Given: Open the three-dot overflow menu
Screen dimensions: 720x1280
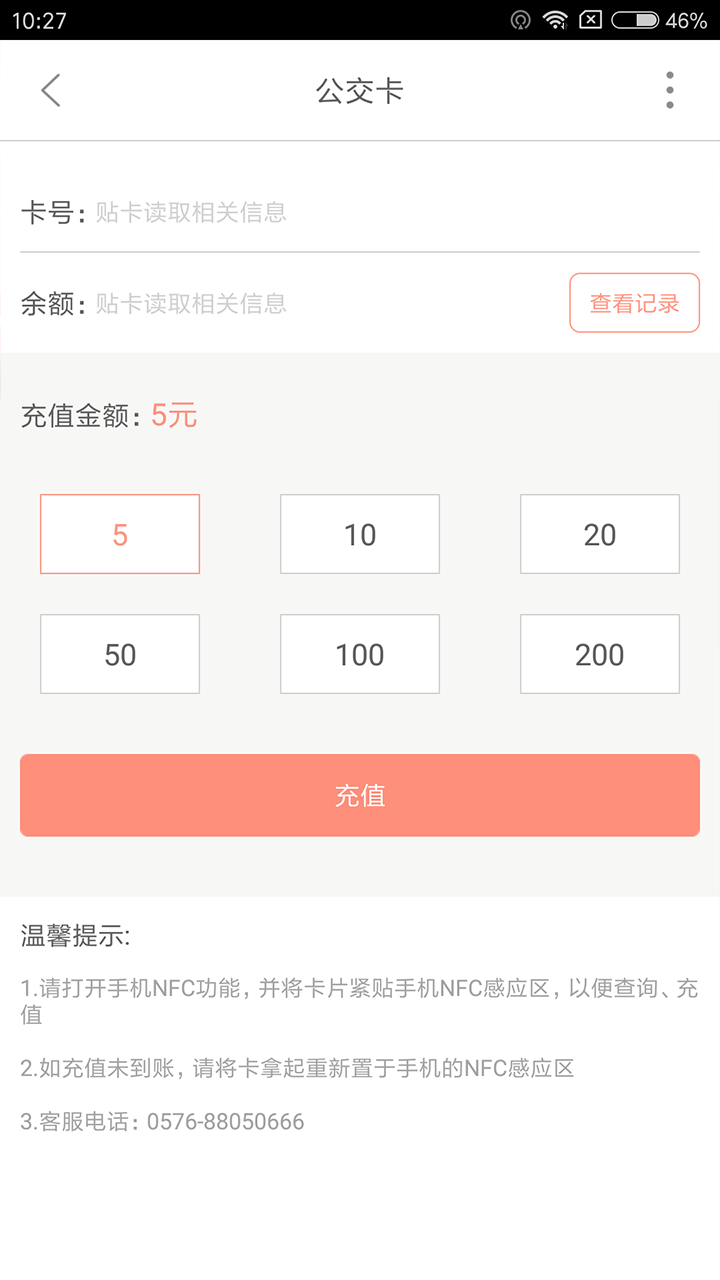Looking at the screenshot, I should (668, 89).
